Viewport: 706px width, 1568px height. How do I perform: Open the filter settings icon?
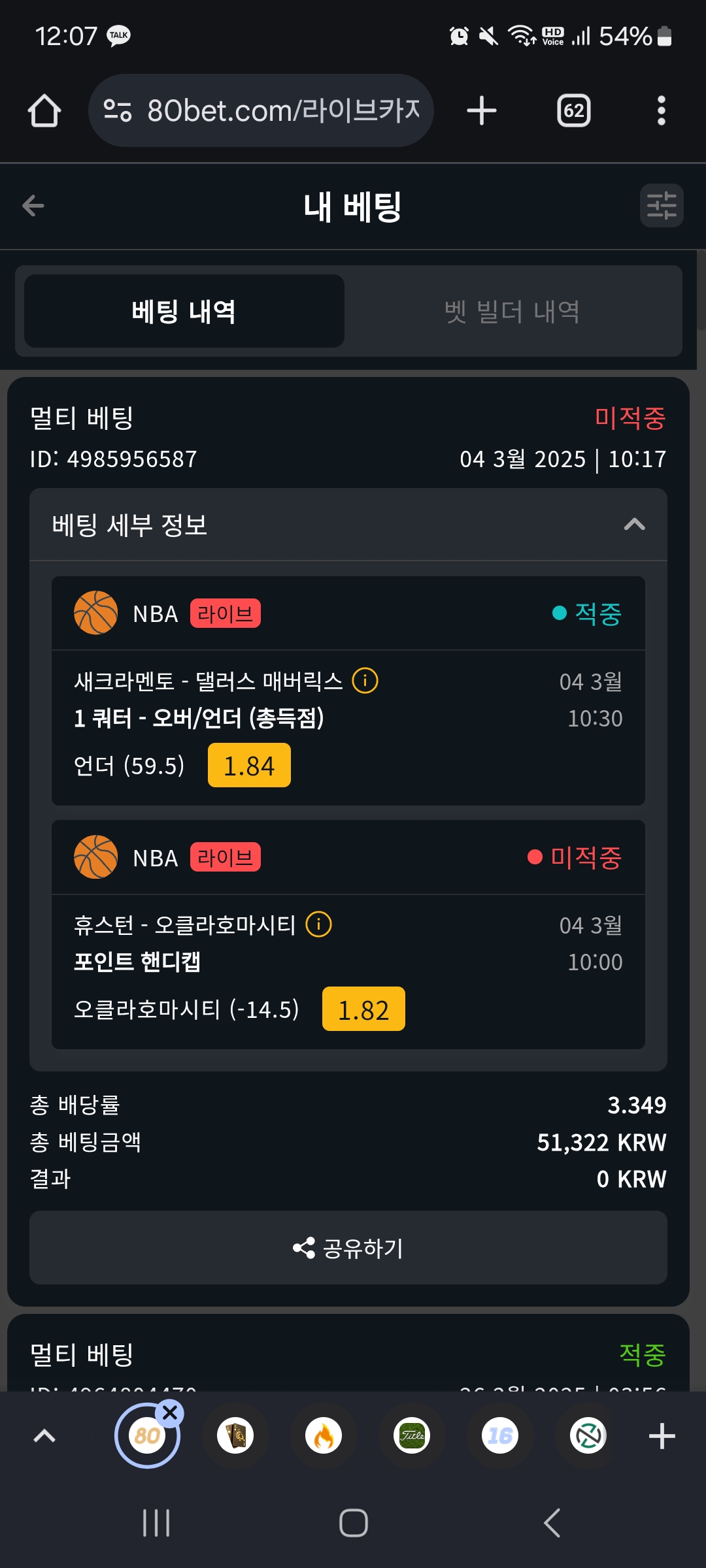[662, 206]
